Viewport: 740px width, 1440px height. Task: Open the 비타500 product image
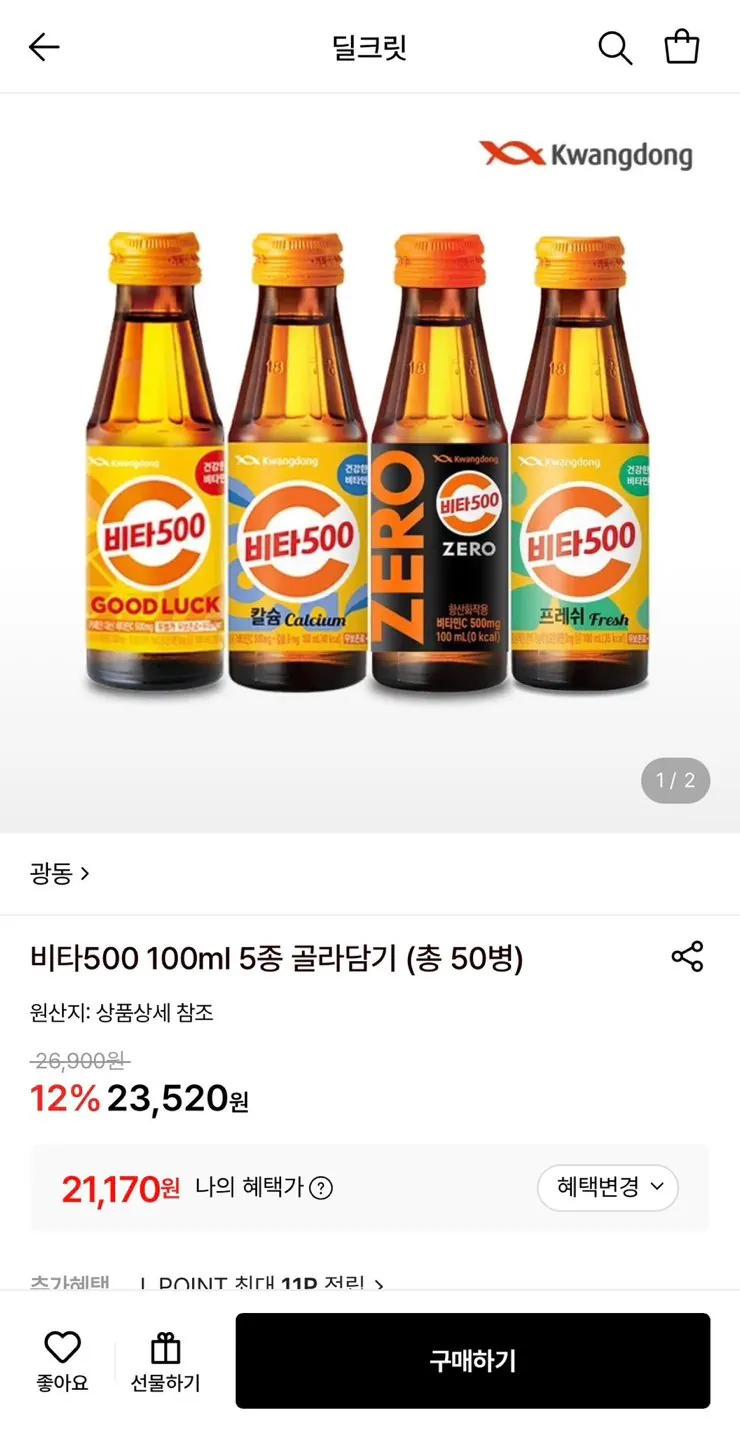tap(370, 463)
